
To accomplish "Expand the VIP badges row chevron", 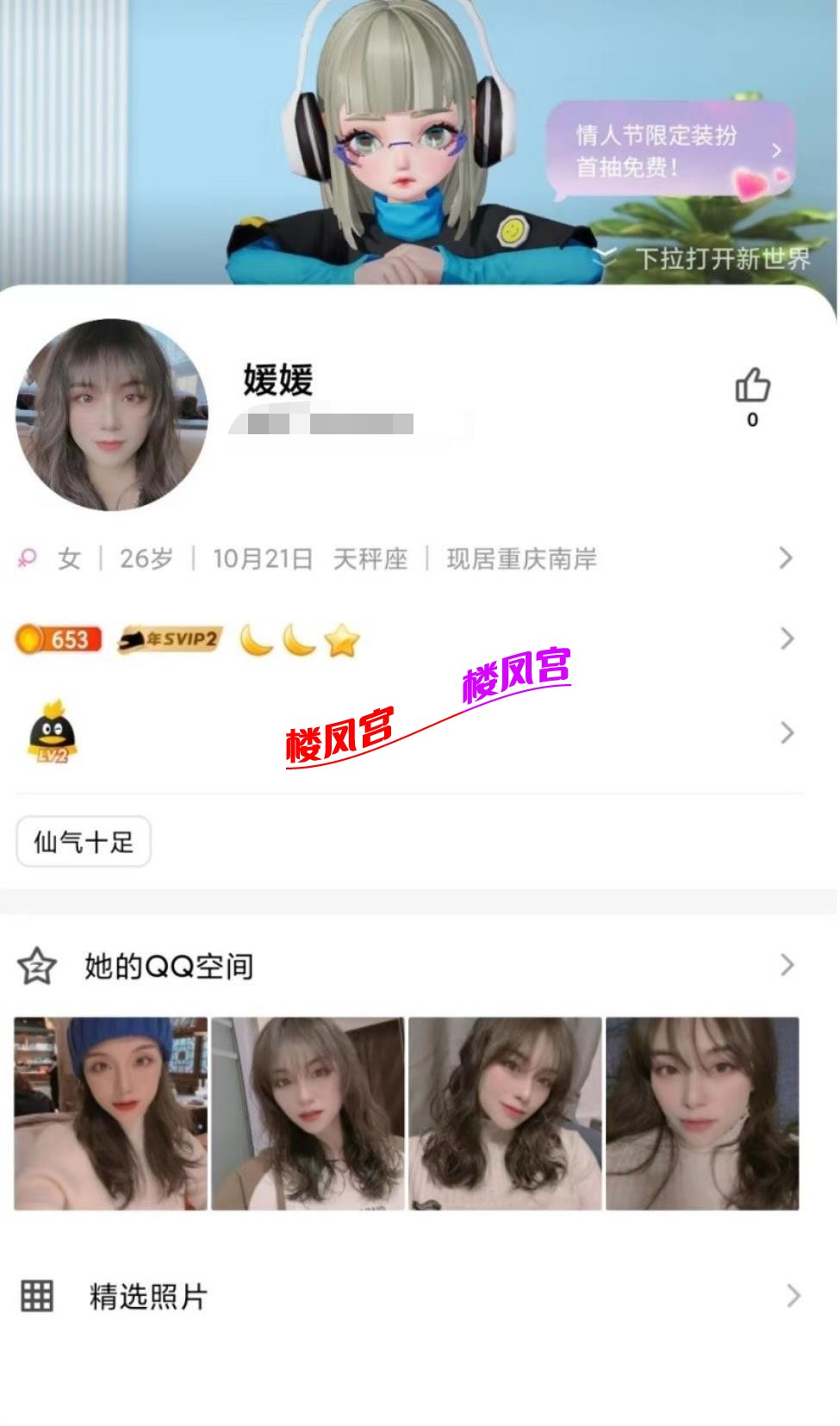I will 785,638.
